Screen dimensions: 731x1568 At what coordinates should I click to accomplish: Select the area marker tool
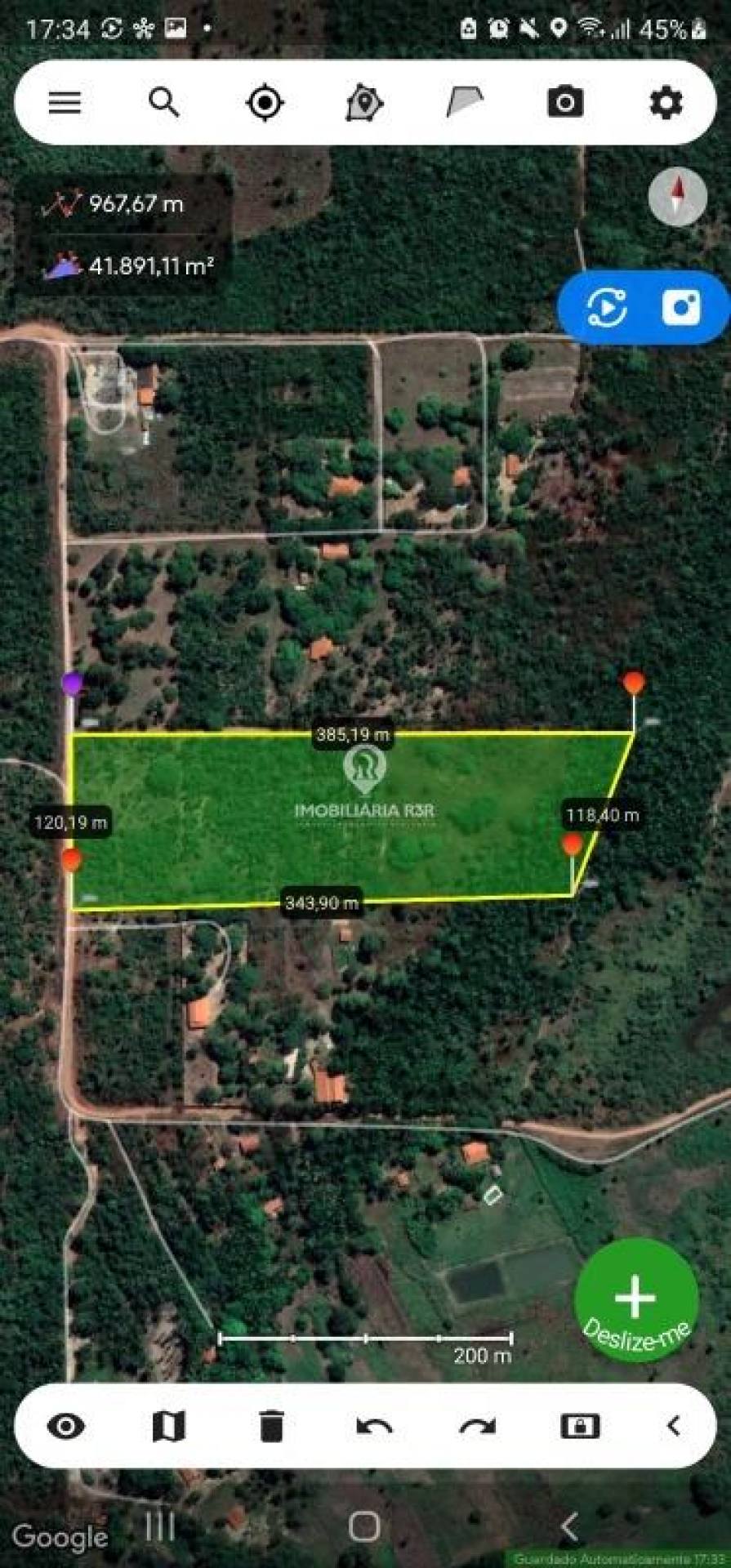(364, 103)
